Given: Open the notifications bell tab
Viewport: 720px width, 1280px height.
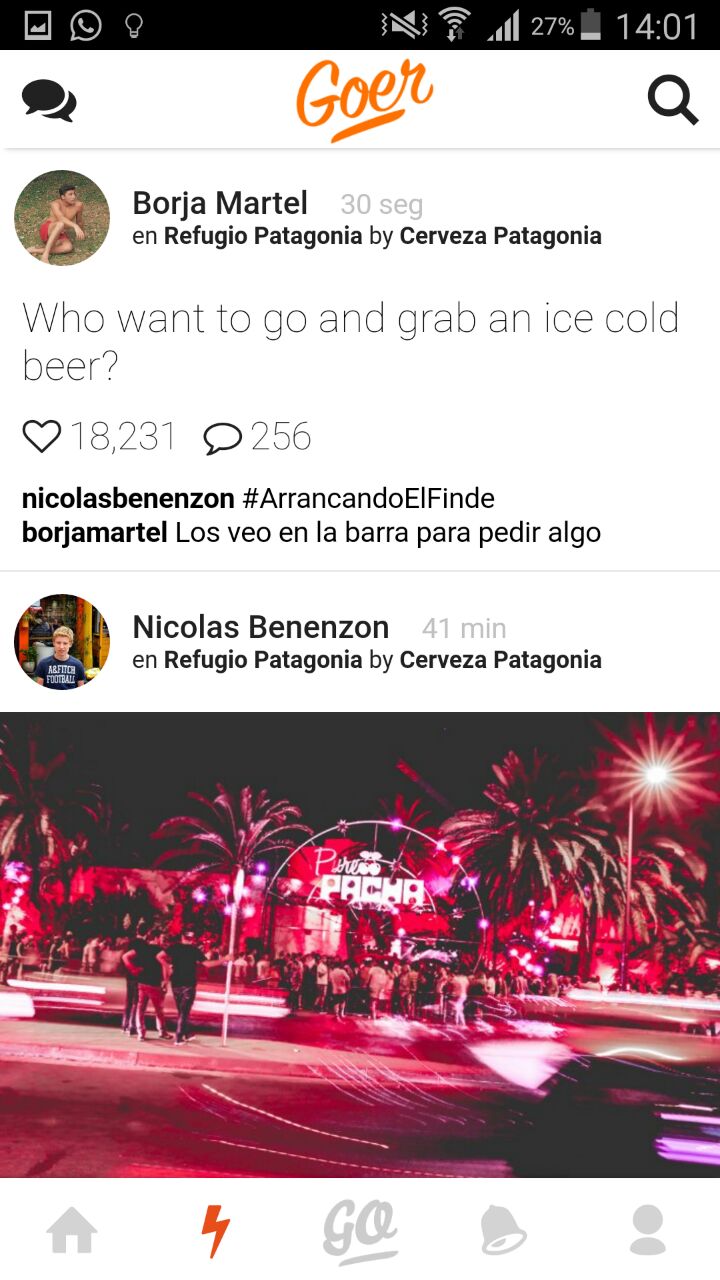Looking at the screenshot, I should click(x=503, y=1230).
